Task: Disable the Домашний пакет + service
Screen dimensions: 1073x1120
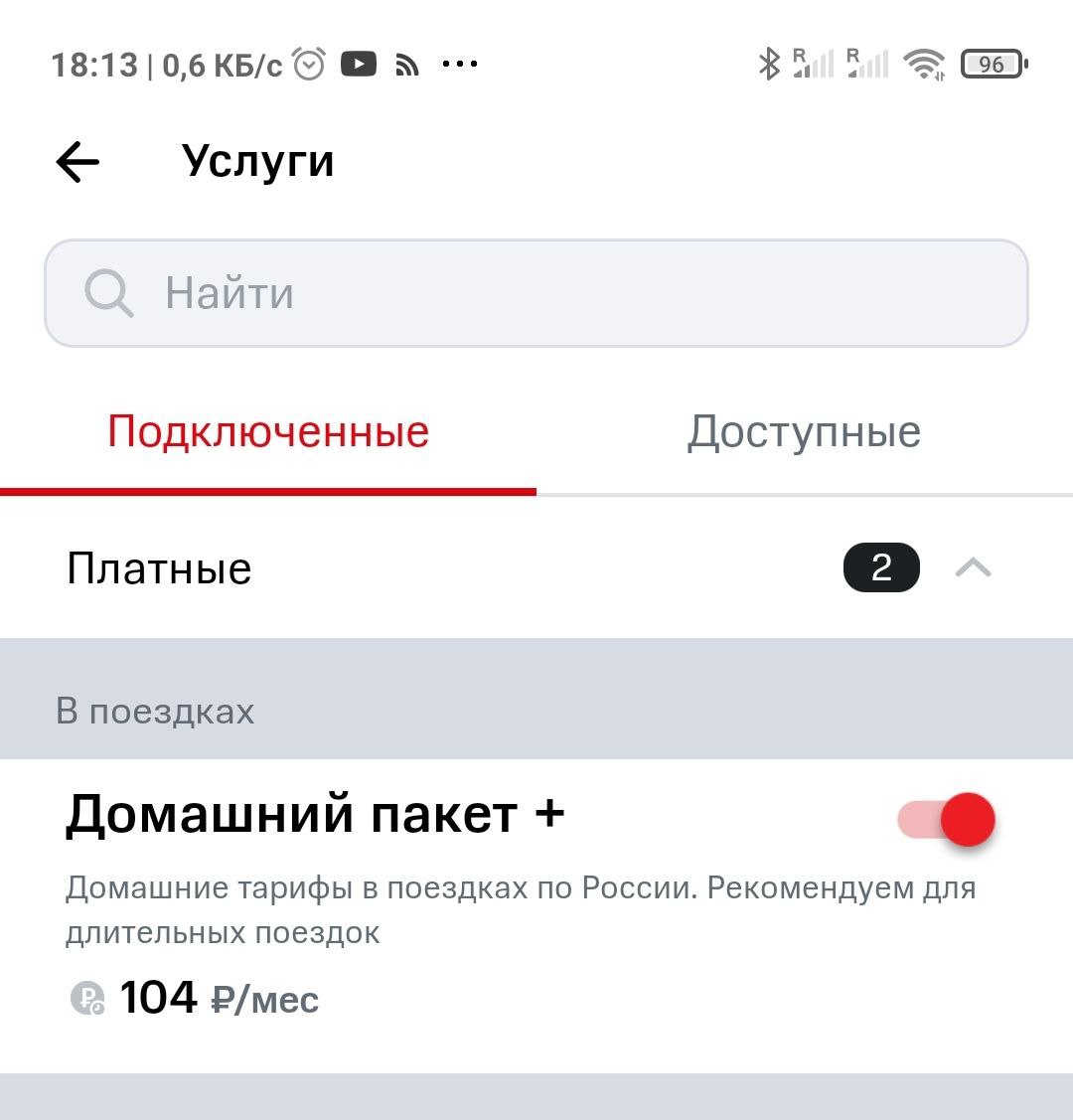Action: click(947, 820)
